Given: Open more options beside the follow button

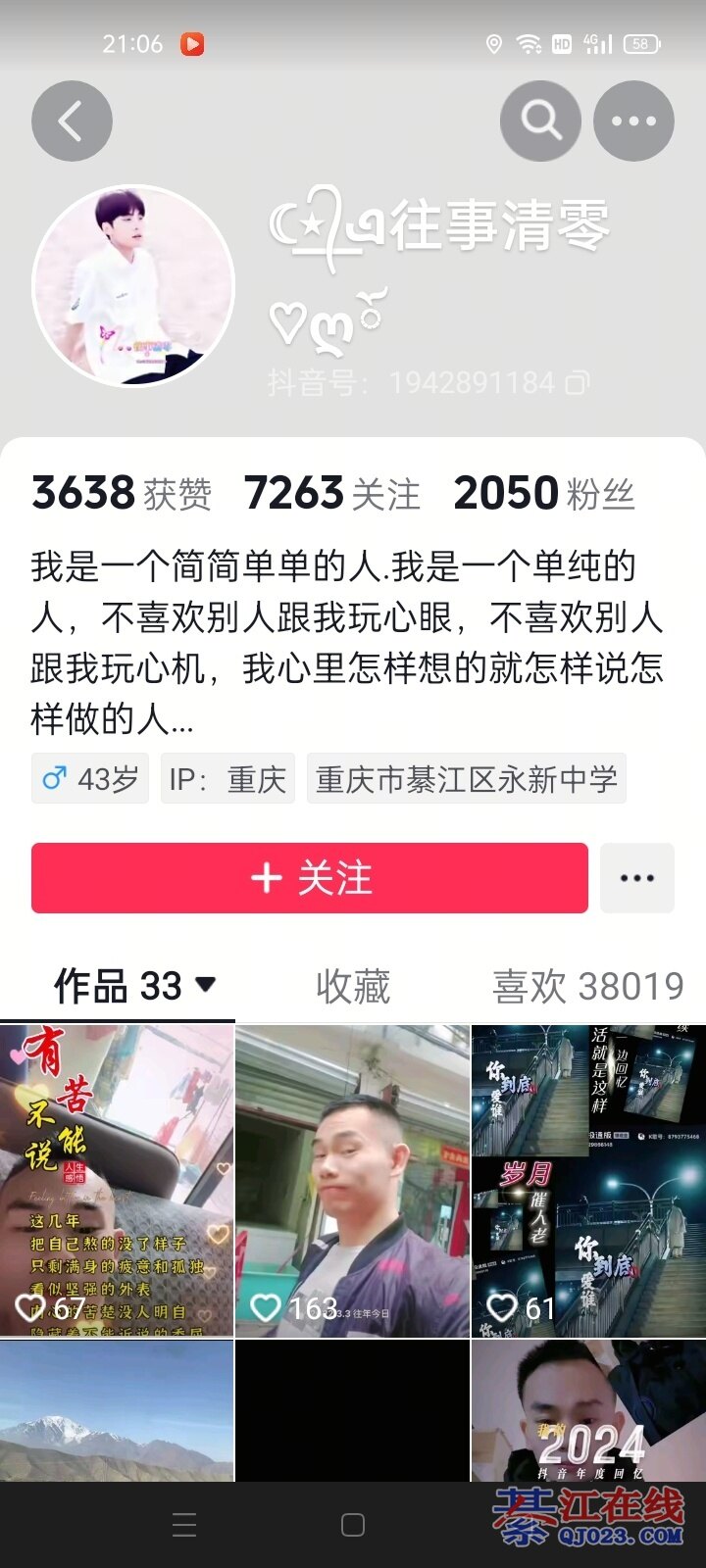Looking at the screenshot, I should pyautogui.click(x=636, y=878).
